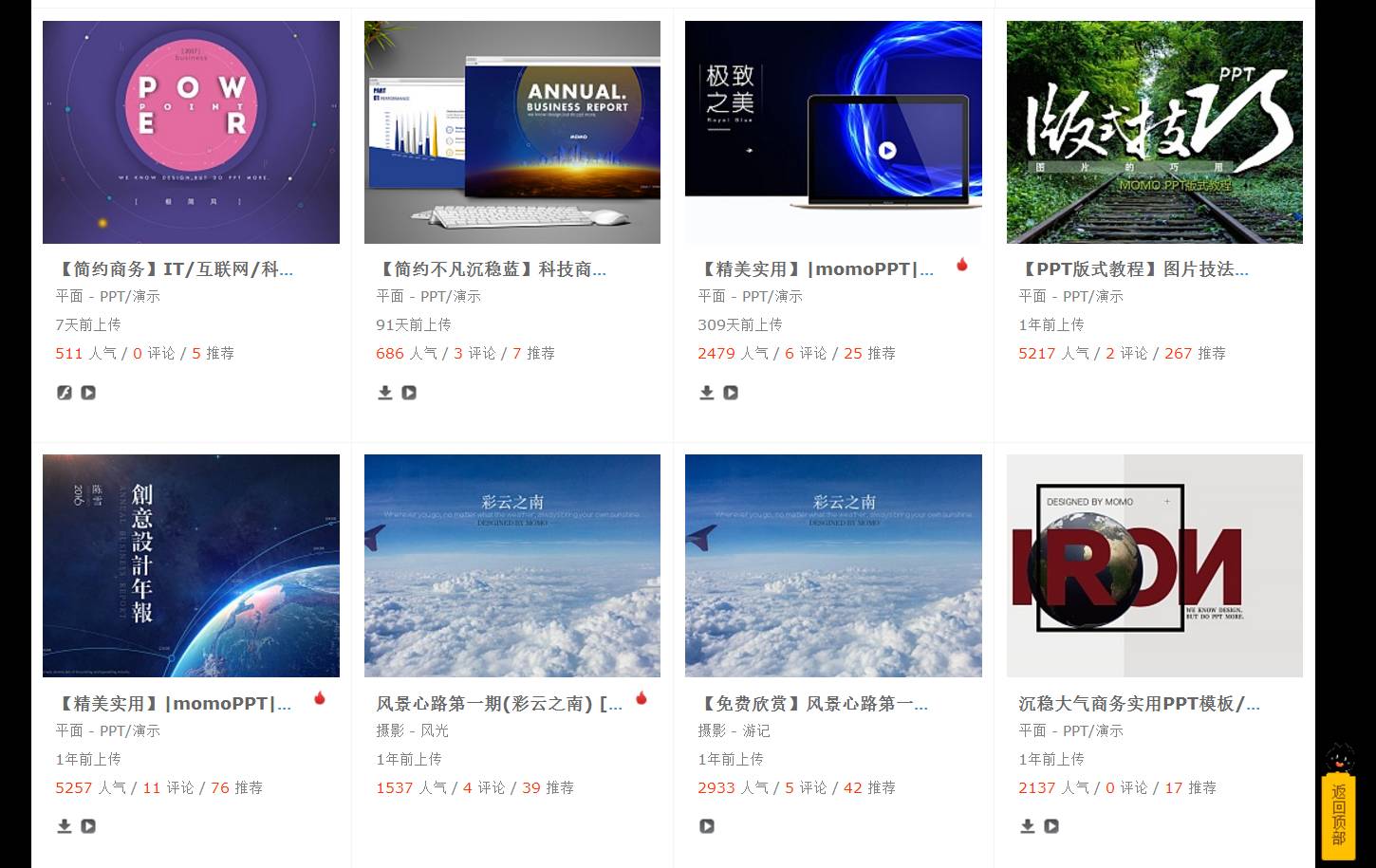The height and width of the screenshot is (868, 1376).
Task: Open the 創意設計年報 earth thumbnail
Action: pos(191,565)
